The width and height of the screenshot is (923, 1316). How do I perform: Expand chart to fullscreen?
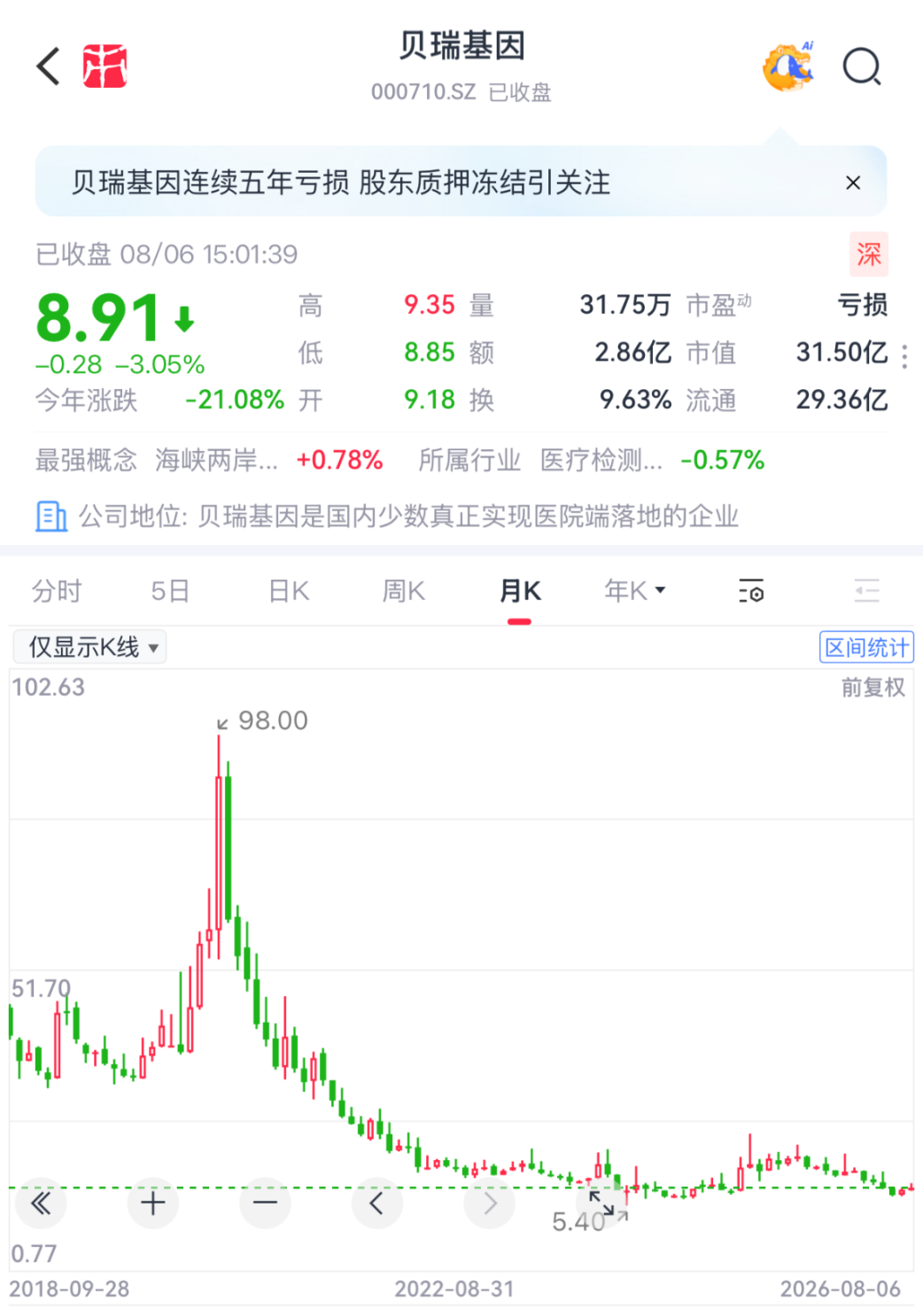click(601, 1203)
